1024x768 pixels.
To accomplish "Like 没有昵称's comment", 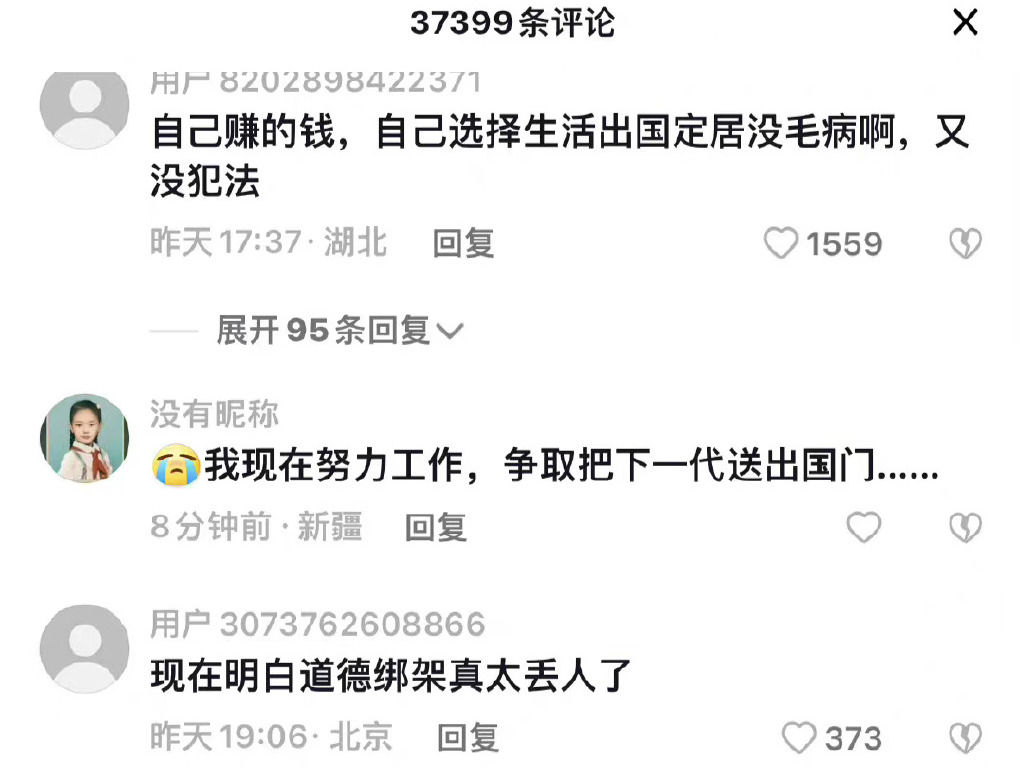I will click(x=864, y=527).
